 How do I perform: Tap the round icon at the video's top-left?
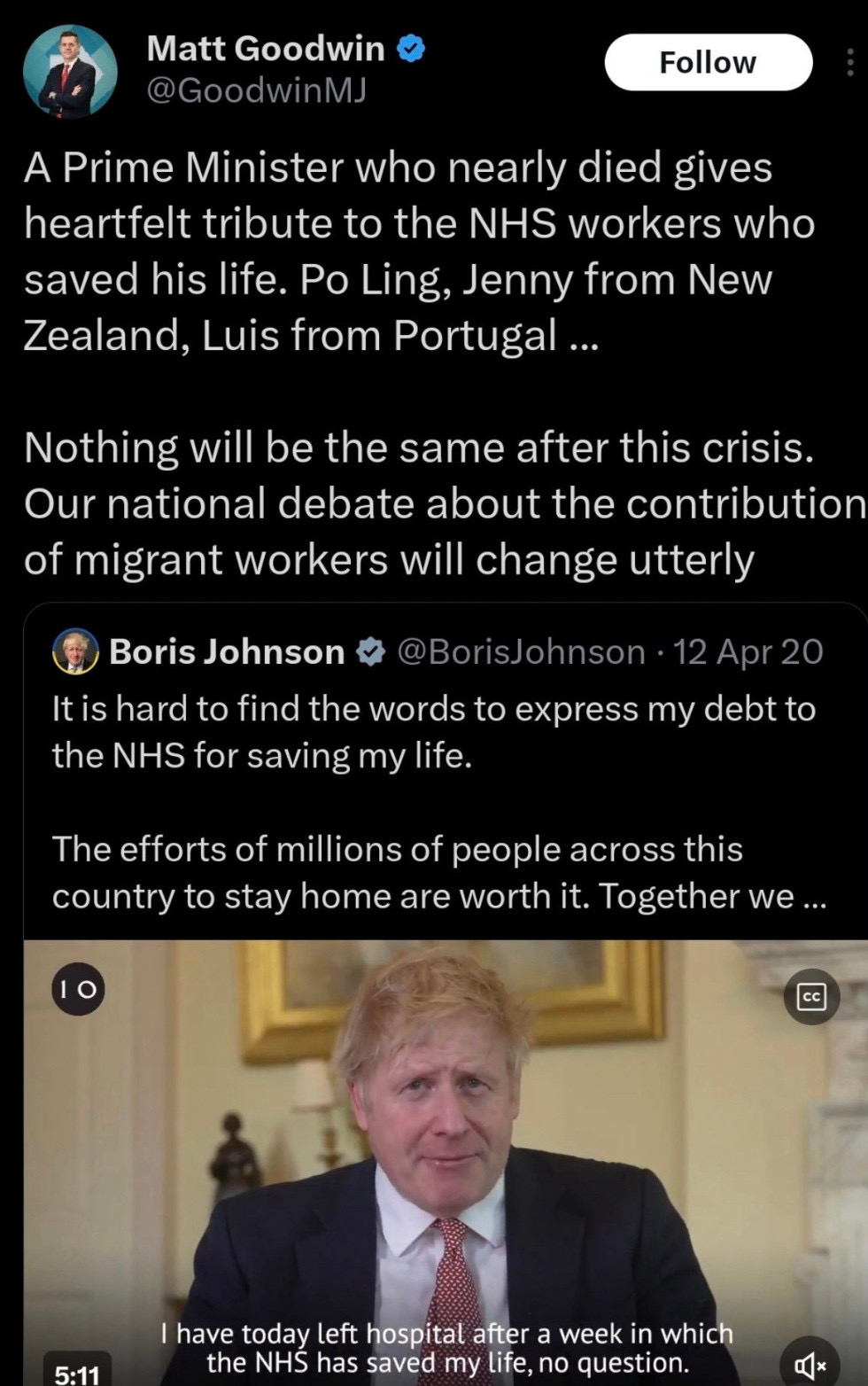tap(78, 989)
